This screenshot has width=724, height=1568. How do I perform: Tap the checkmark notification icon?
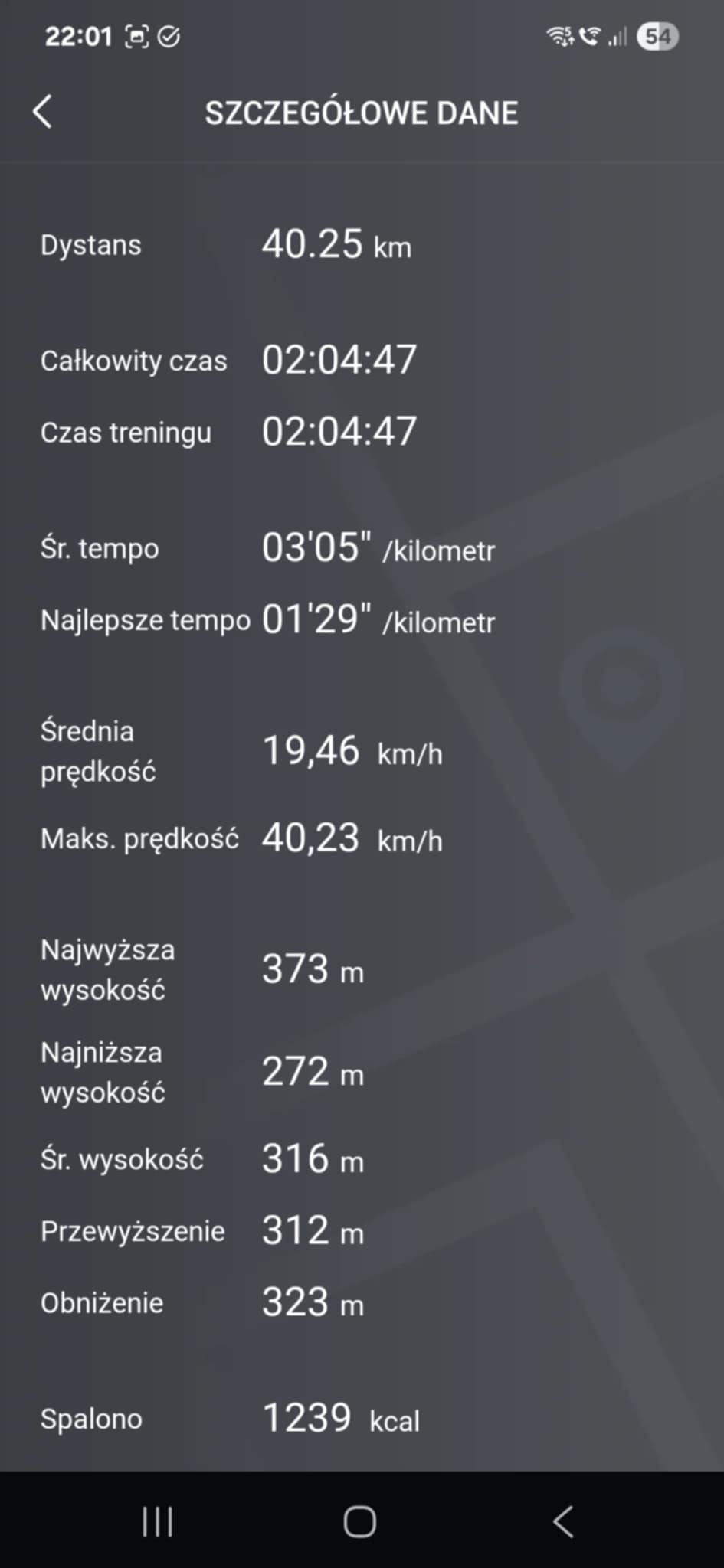click(x=170, y=34)
